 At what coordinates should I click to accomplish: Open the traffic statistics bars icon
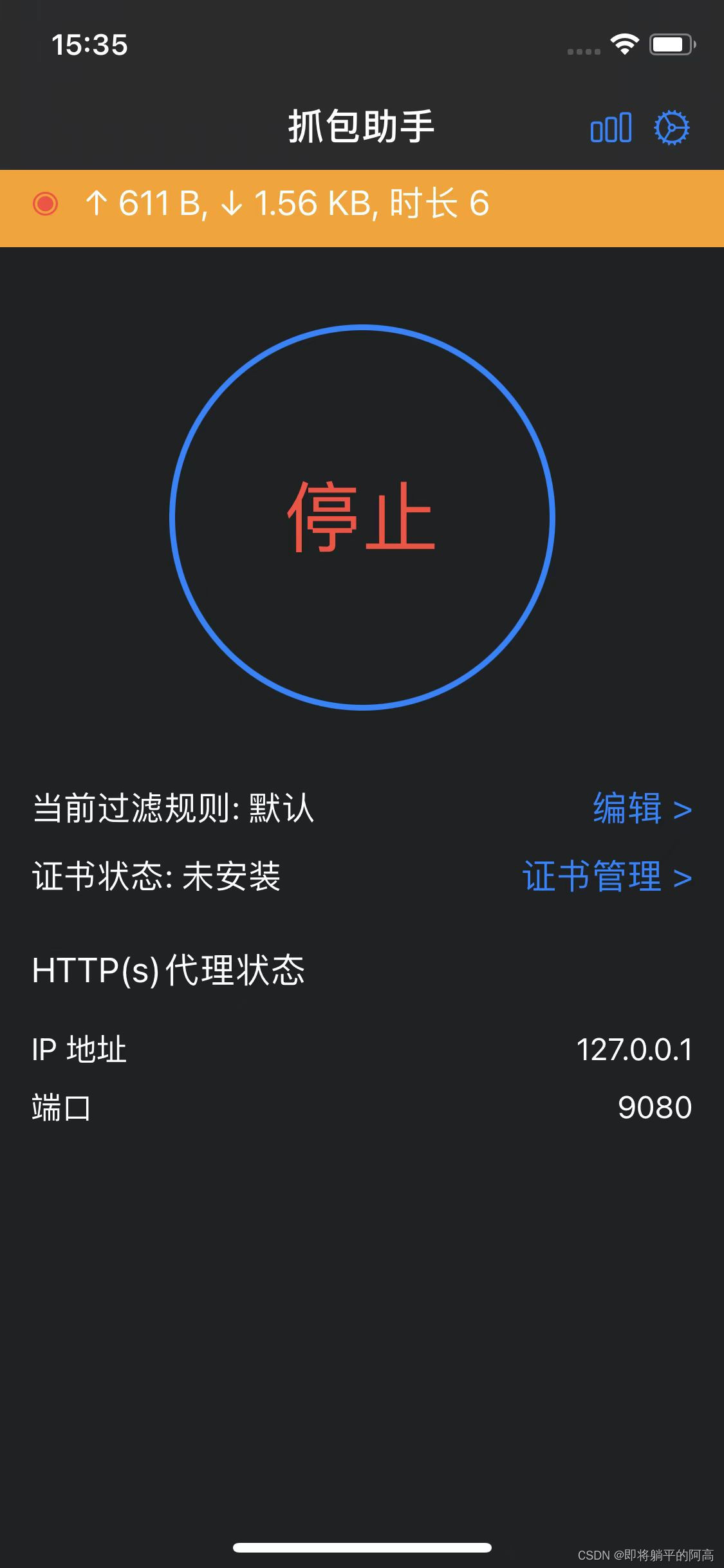tap(611, 127)
